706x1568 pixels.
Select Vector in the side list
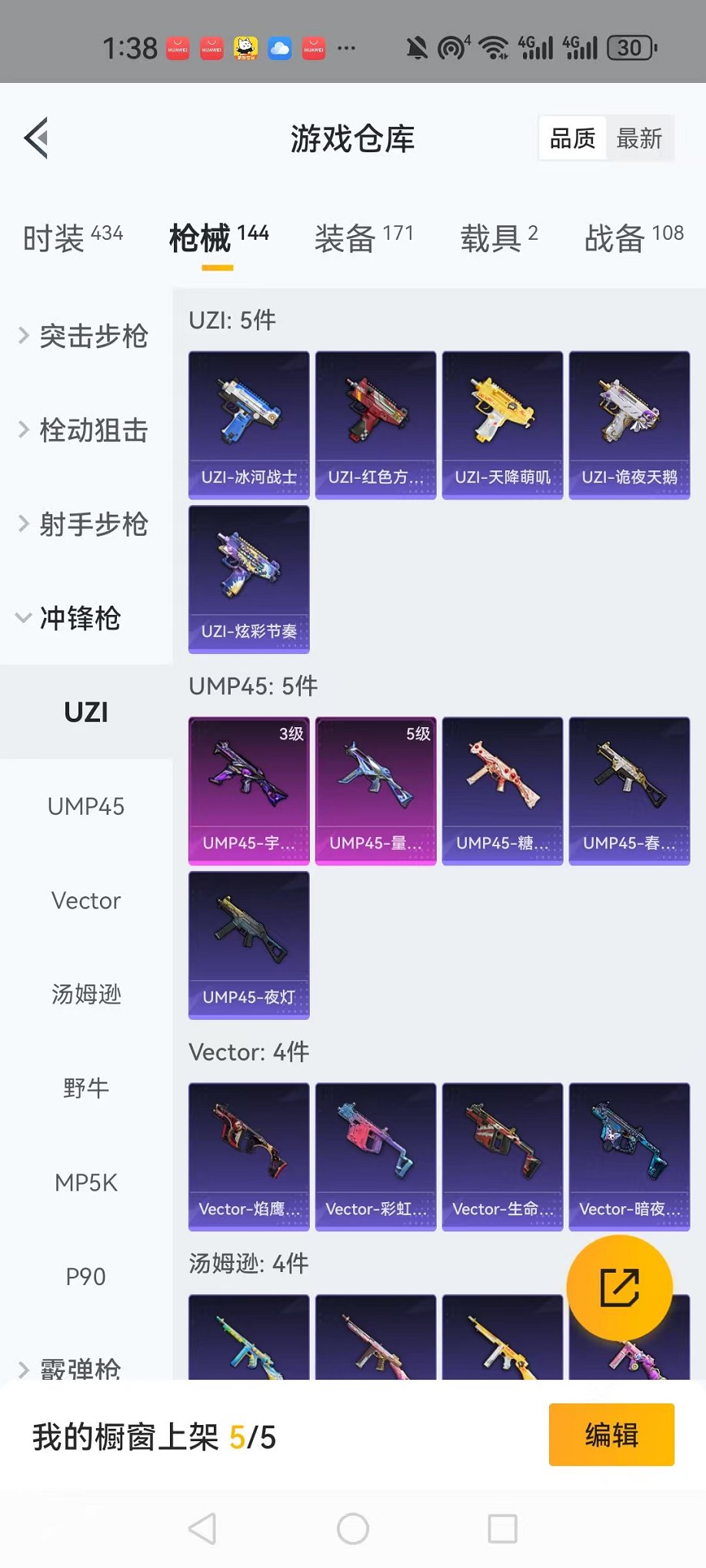click(86, 900)
